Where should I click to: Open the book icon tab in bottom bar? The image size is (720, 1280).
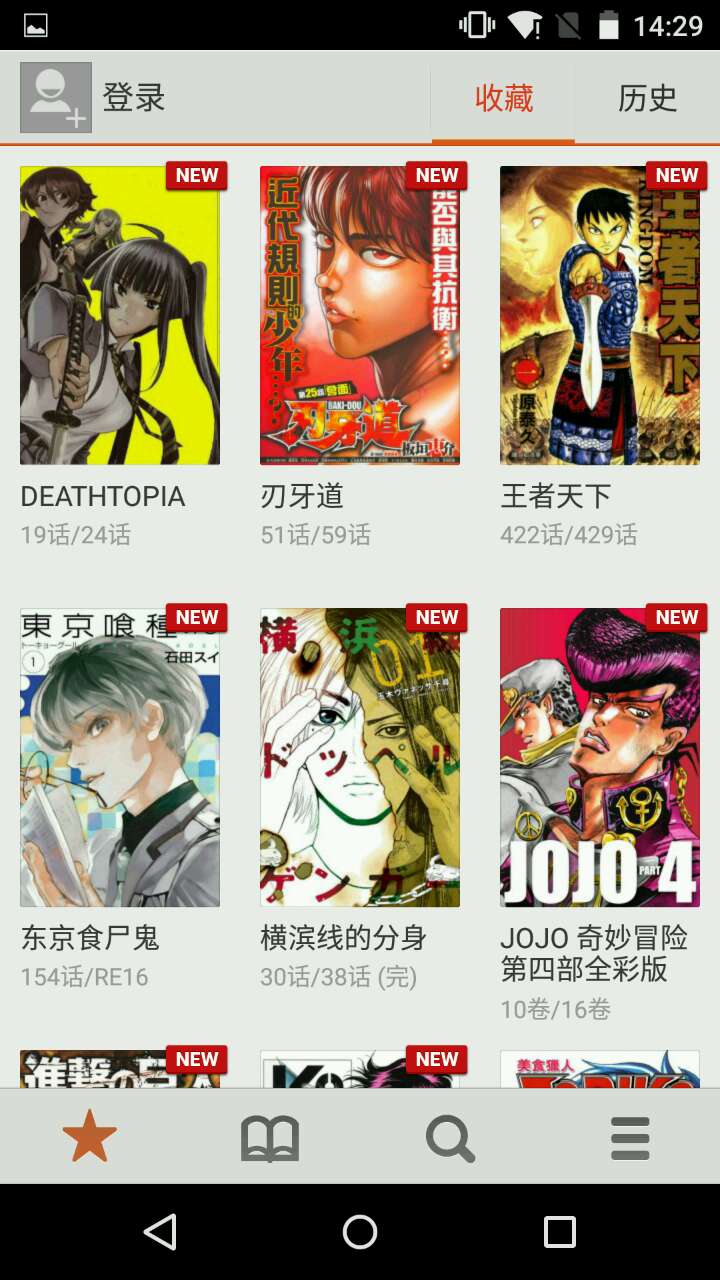point(270,1137)
